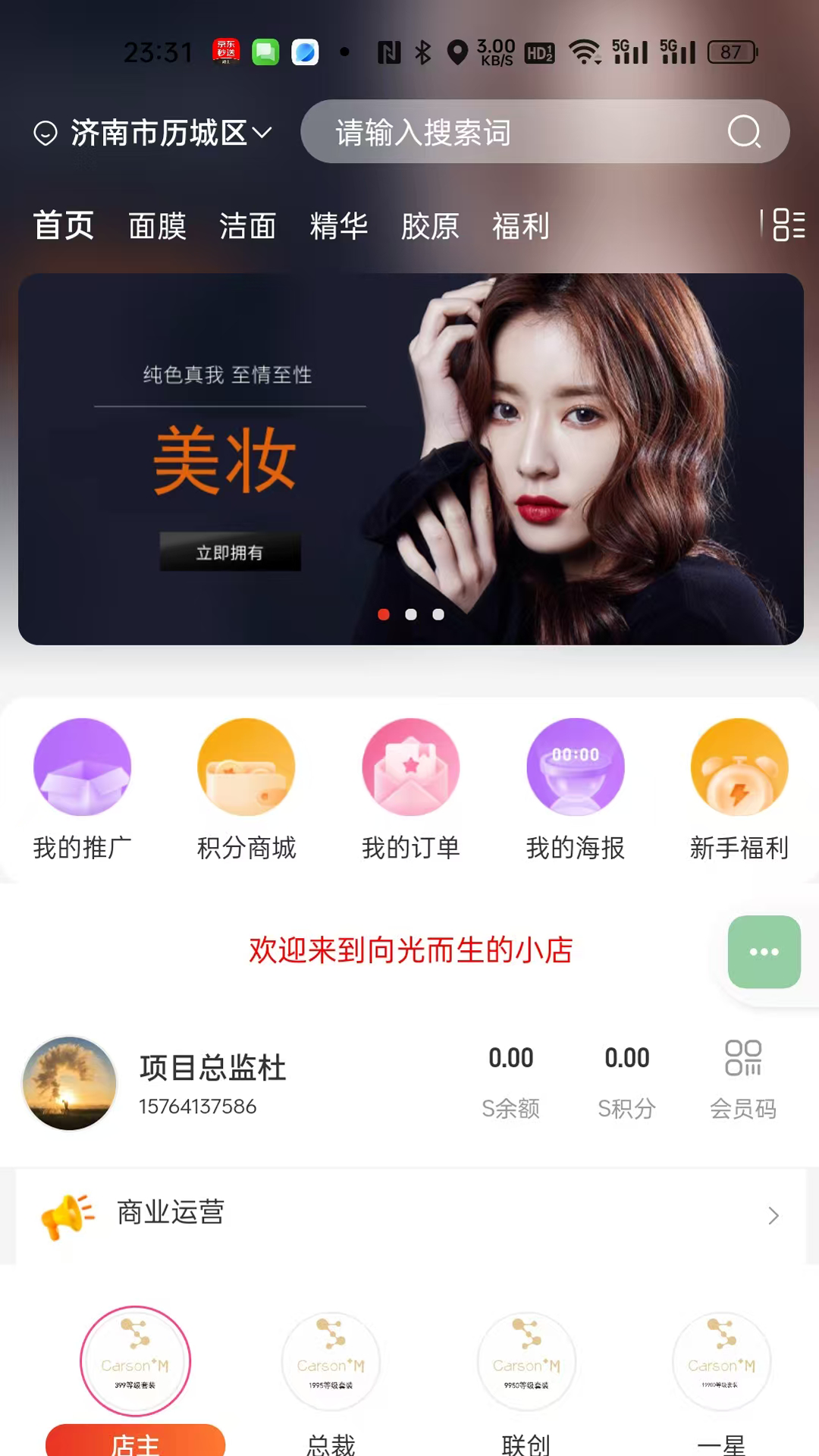Switch to the 福利 tab
The width and height of the screenshot is (819, 1456).
click(521, 226)
